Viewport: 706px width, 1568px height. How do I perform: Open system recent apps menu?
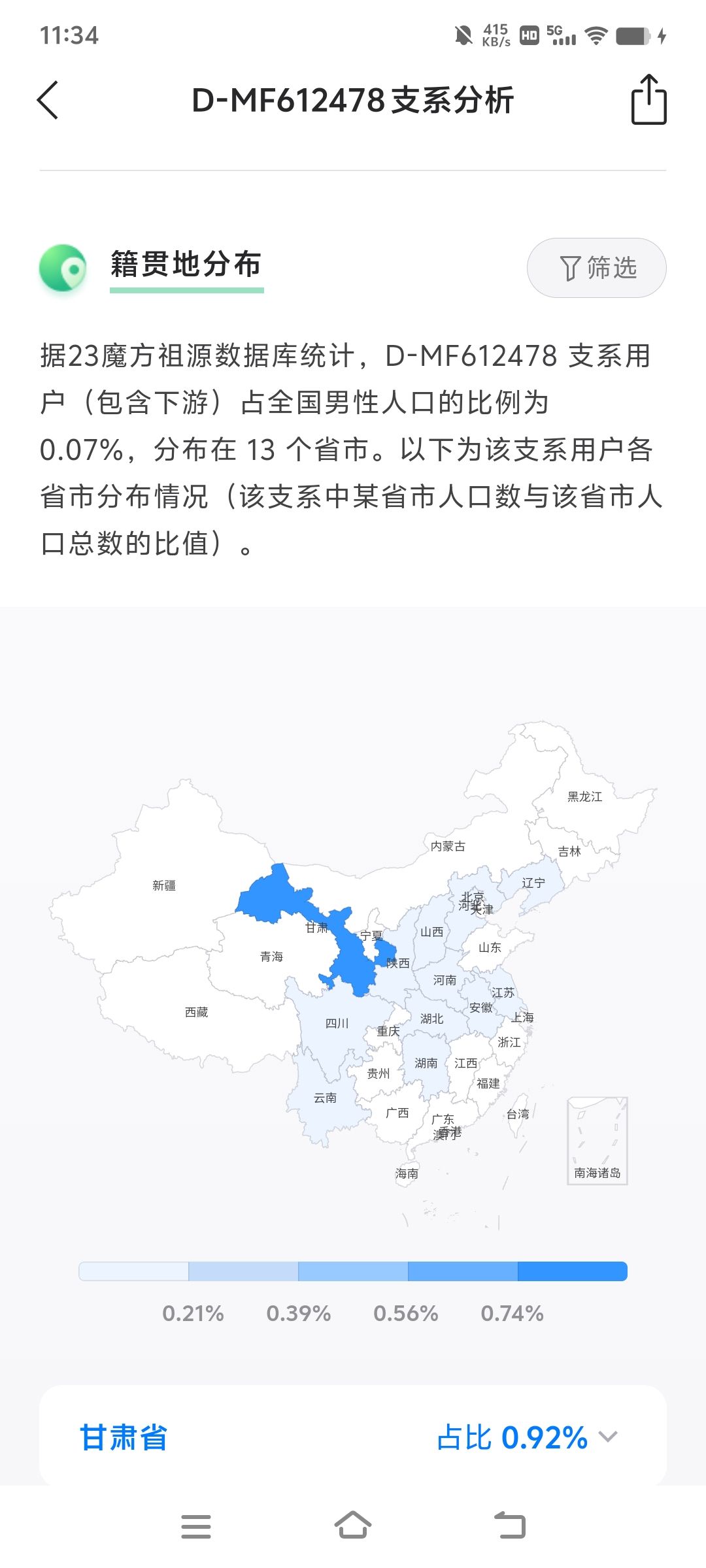point(195,1527)
